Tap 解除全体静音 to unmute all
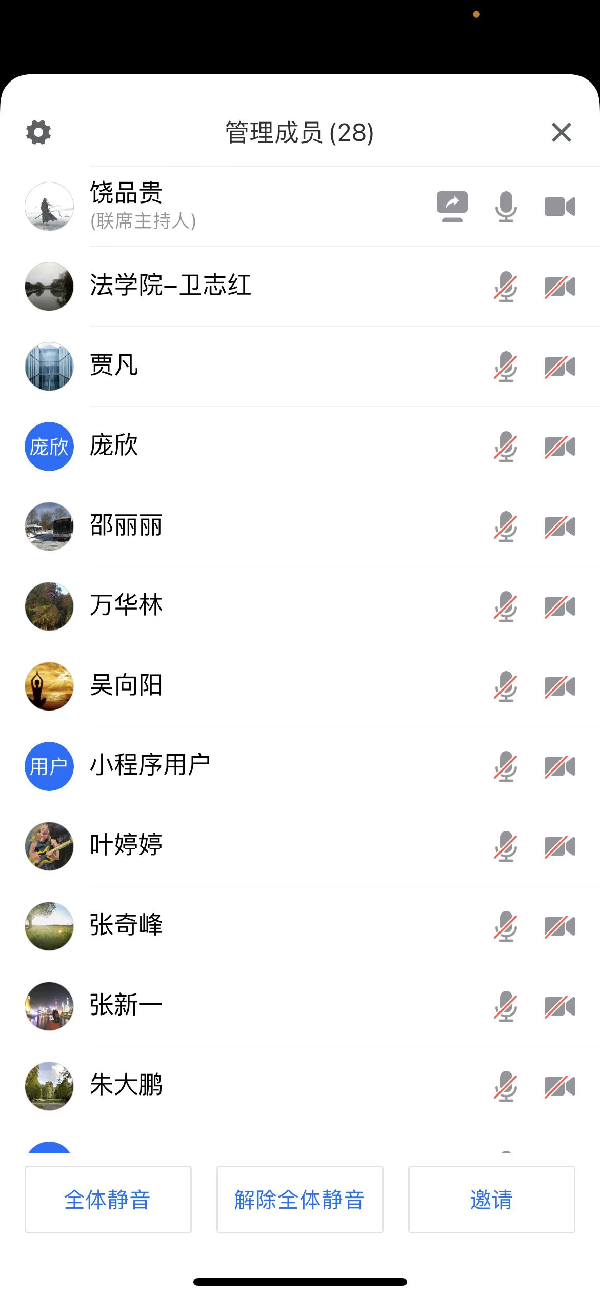The width and height of the screenshot is (600, 1298). (300, 1199)
